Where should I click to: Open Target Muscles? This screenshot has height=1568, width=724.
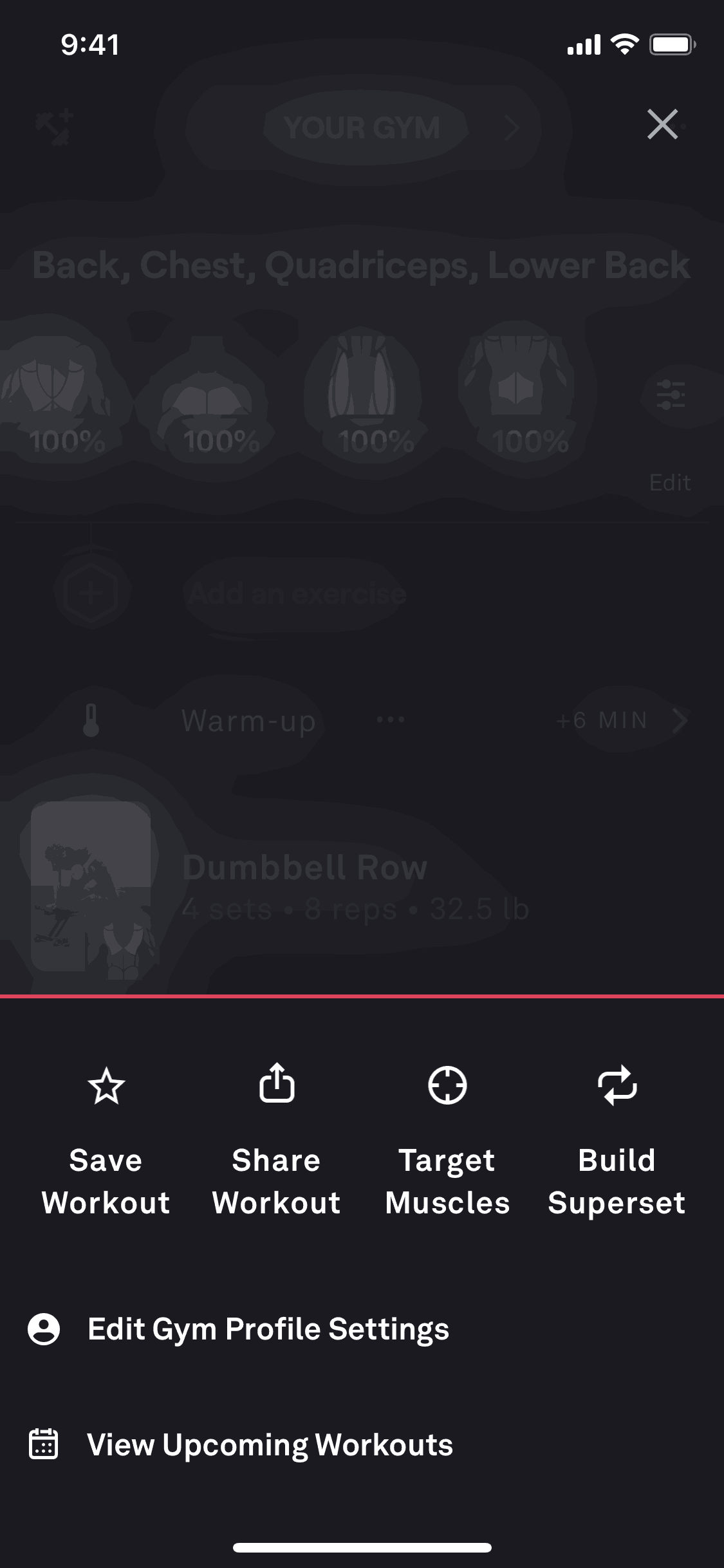[x=447, y=1085]
